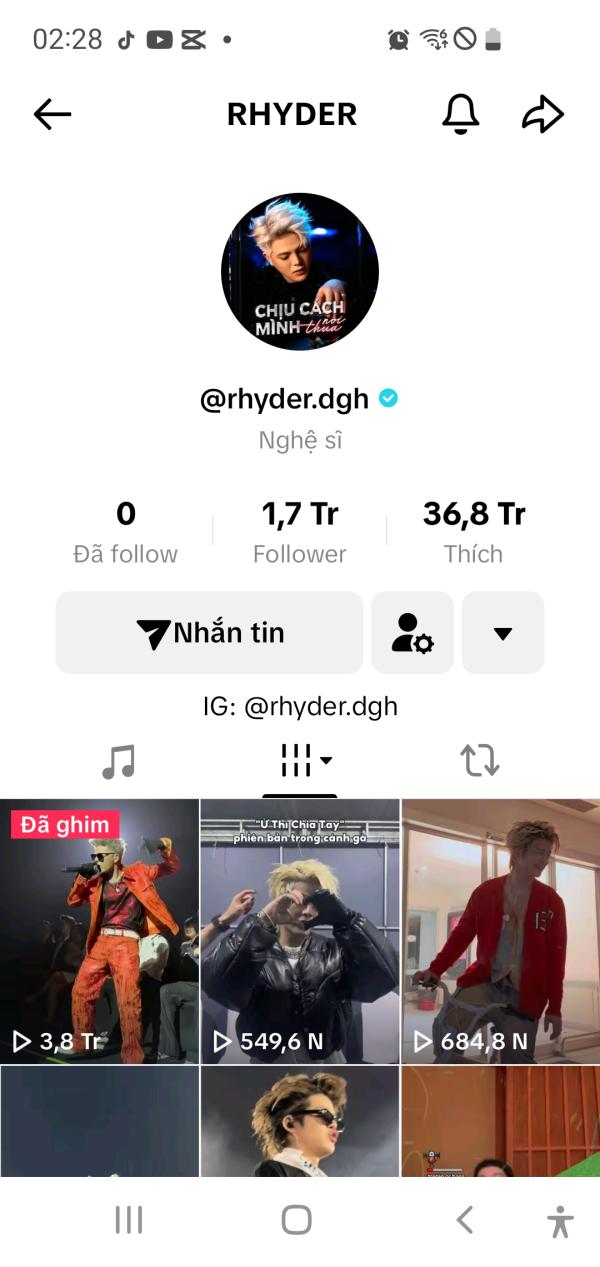Switch to the reposts tab
The width and height of the screenshot is (600, 1267).
click(x=480, y=761)
